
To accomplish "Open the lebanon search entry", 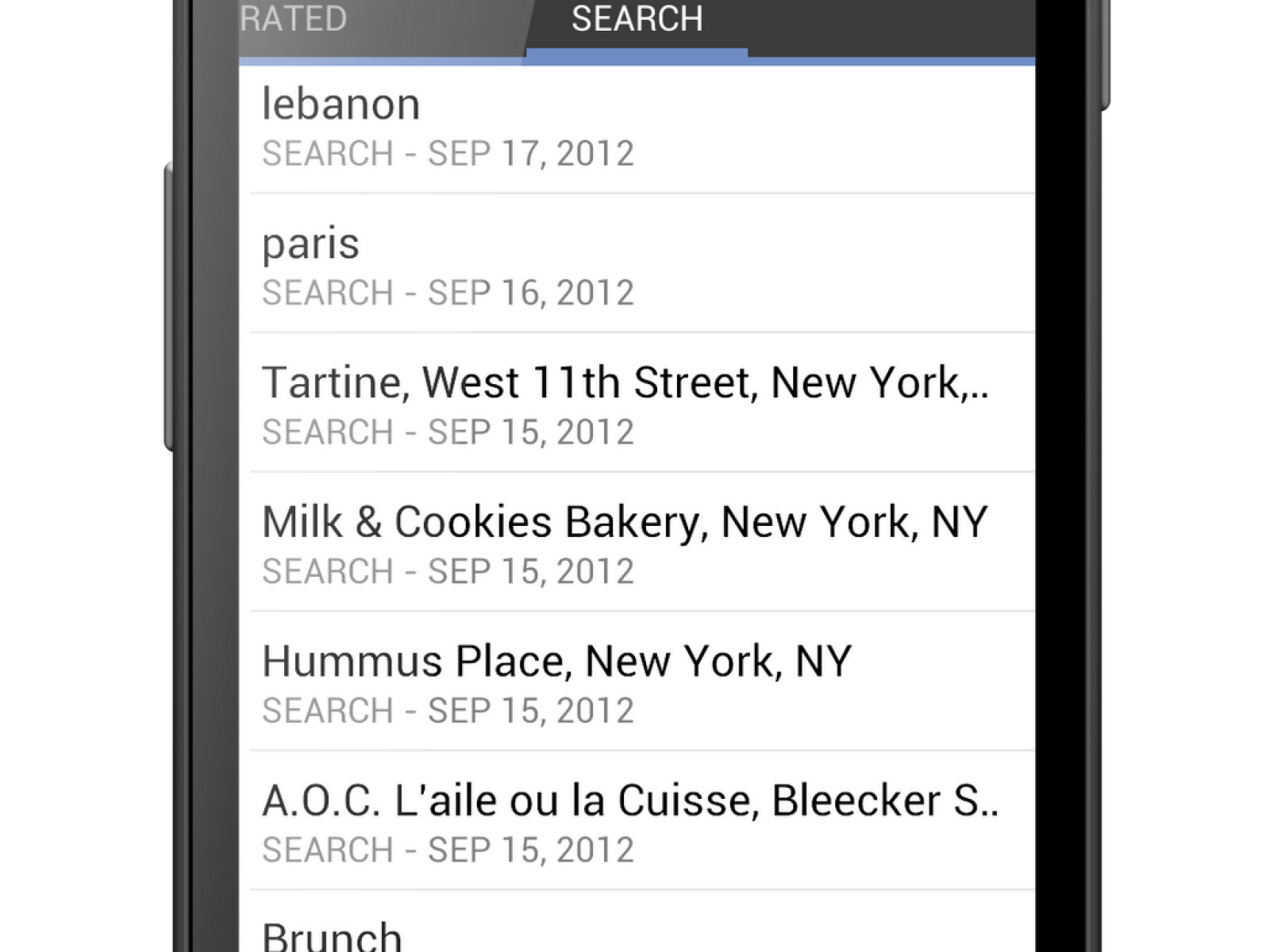I will click(635, 127).
